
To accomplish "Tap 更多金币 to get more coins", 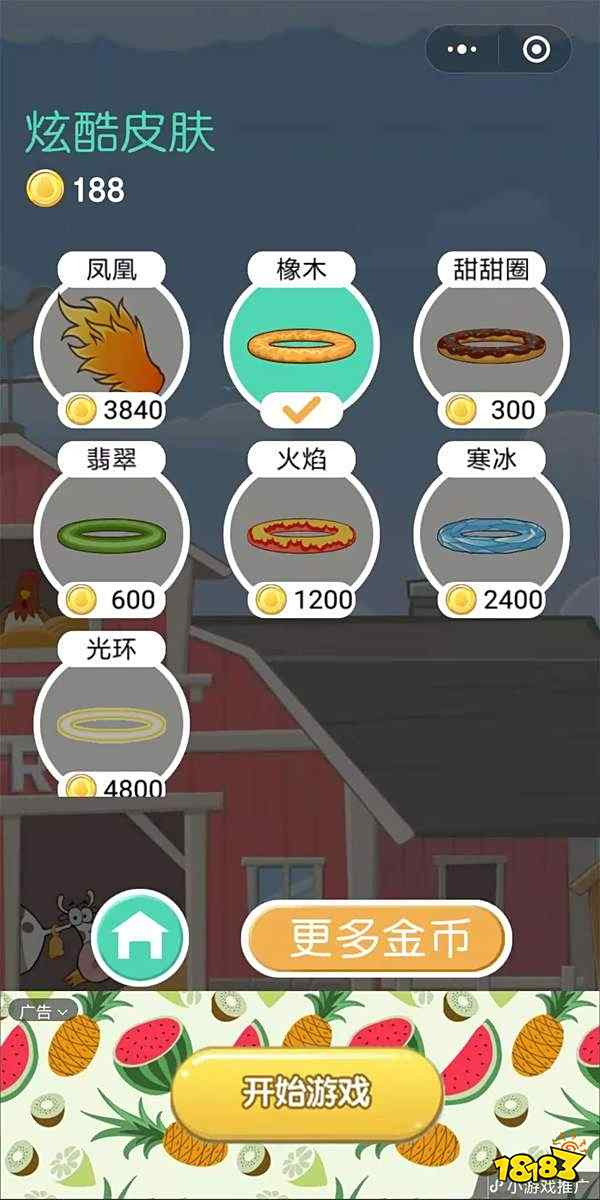I will [x=376, y=938].
